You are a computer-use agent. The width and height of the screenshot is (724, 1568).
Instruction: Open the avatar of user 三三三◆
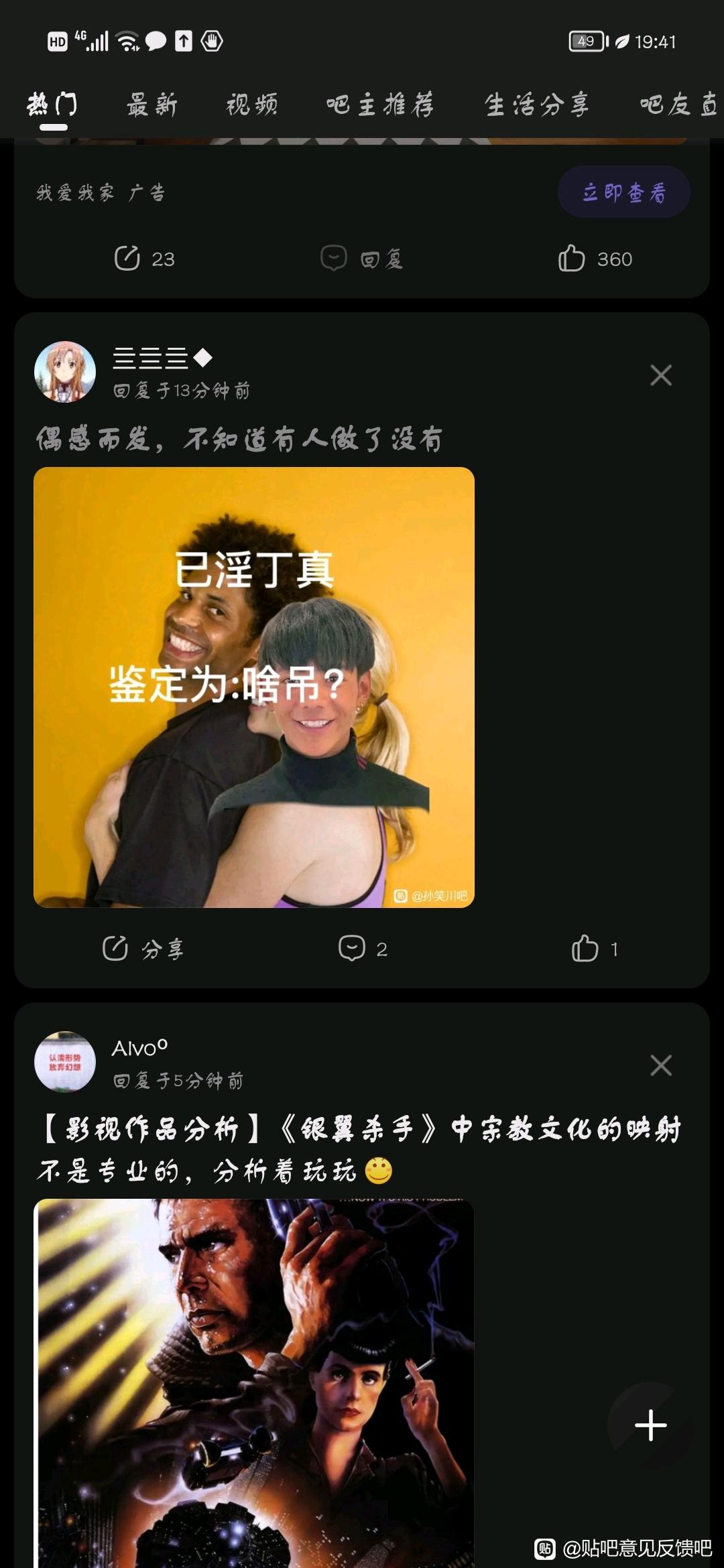tap(65, 372)
